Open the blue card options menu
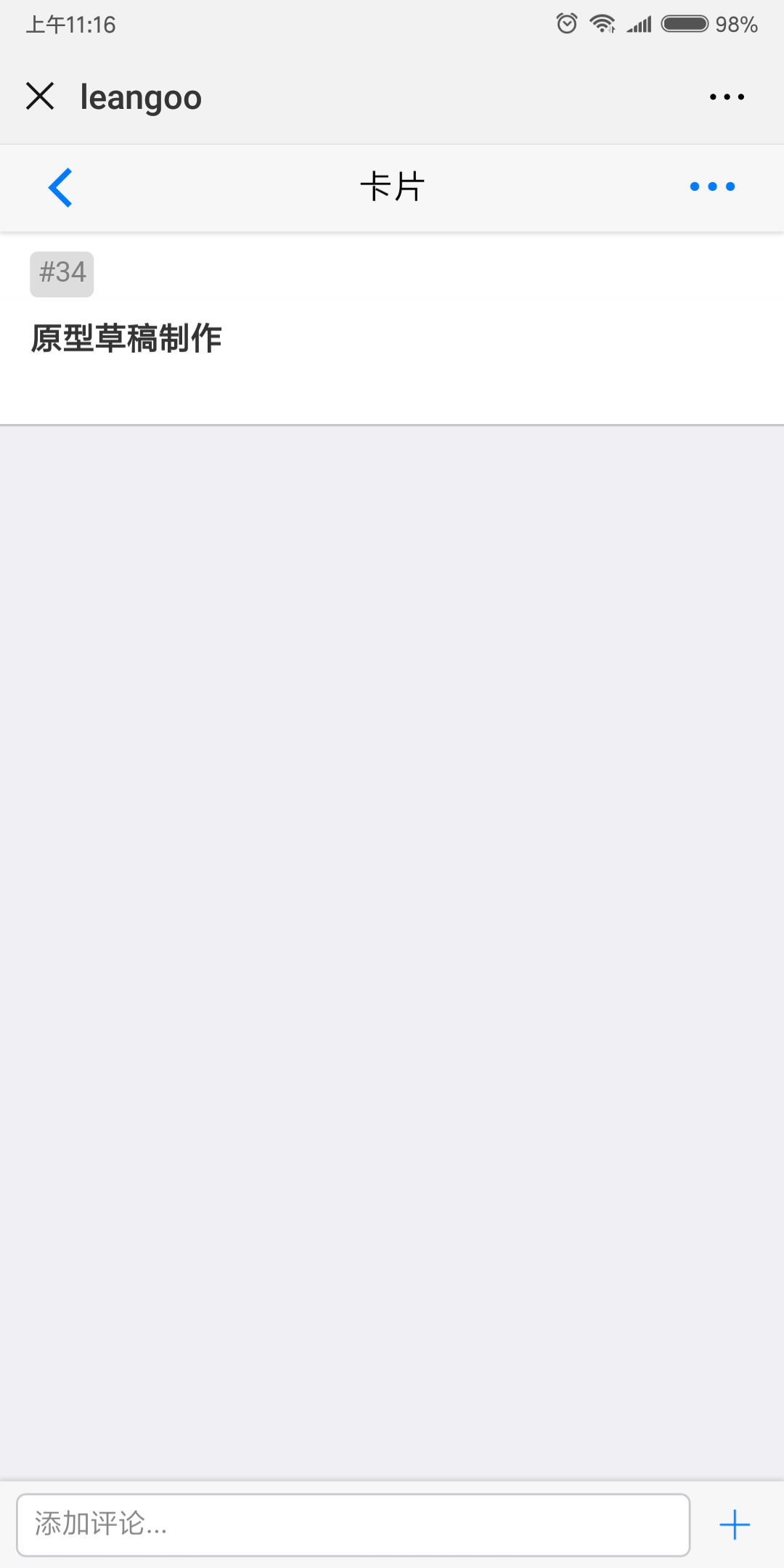 [712, 187]
